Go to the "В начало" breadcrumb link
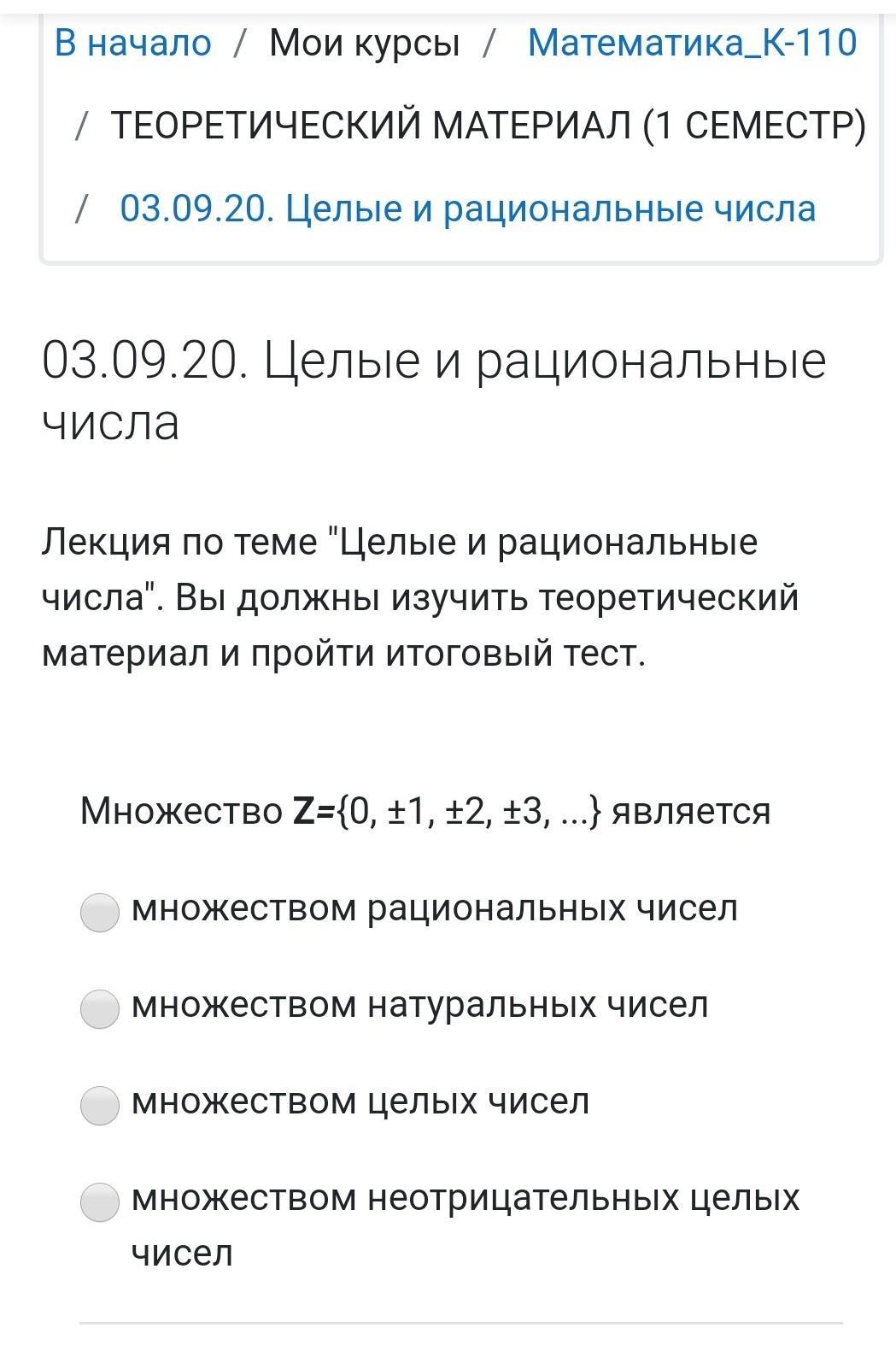 [132, 42]
